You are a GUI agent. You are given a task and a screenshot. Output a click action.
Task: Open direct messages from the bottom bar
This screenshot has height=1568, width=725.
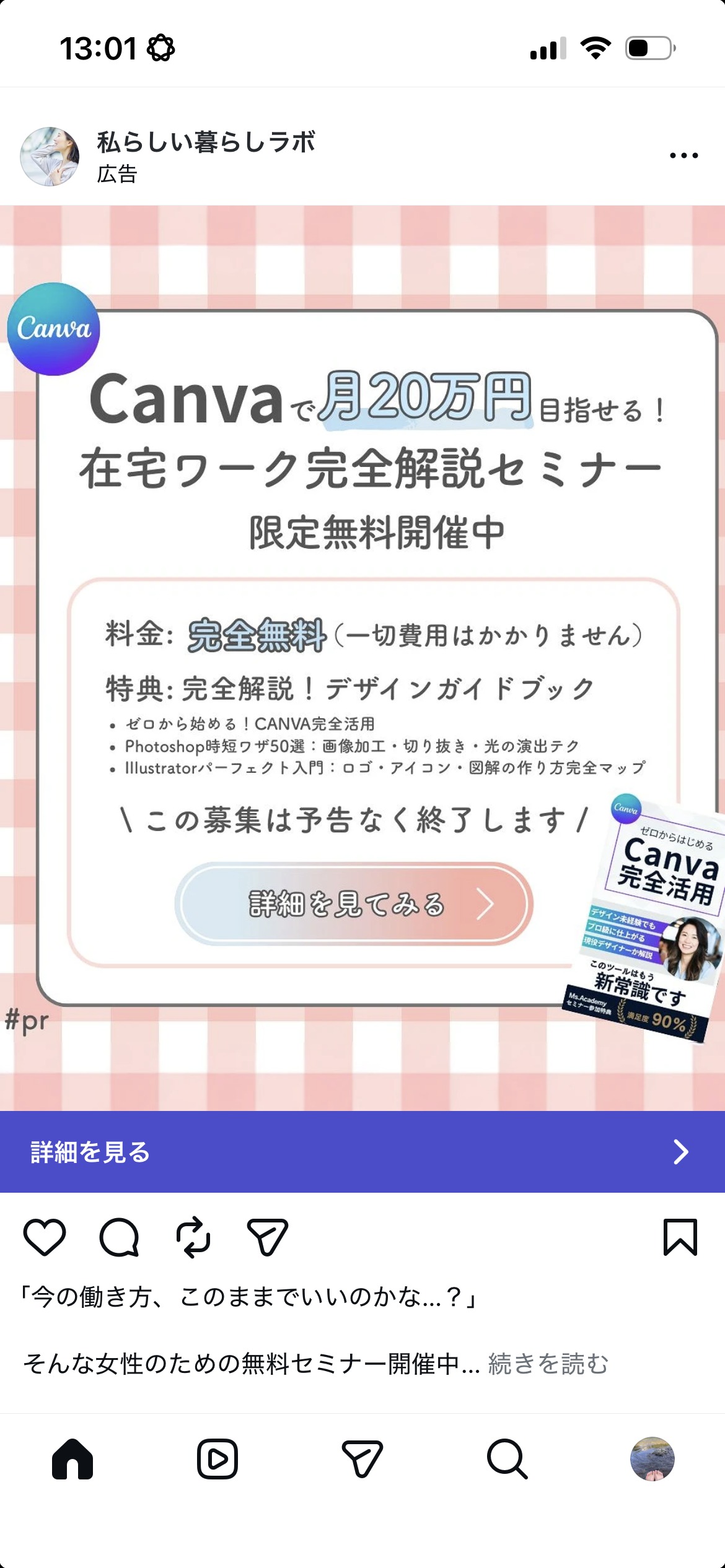[362, 1459]
